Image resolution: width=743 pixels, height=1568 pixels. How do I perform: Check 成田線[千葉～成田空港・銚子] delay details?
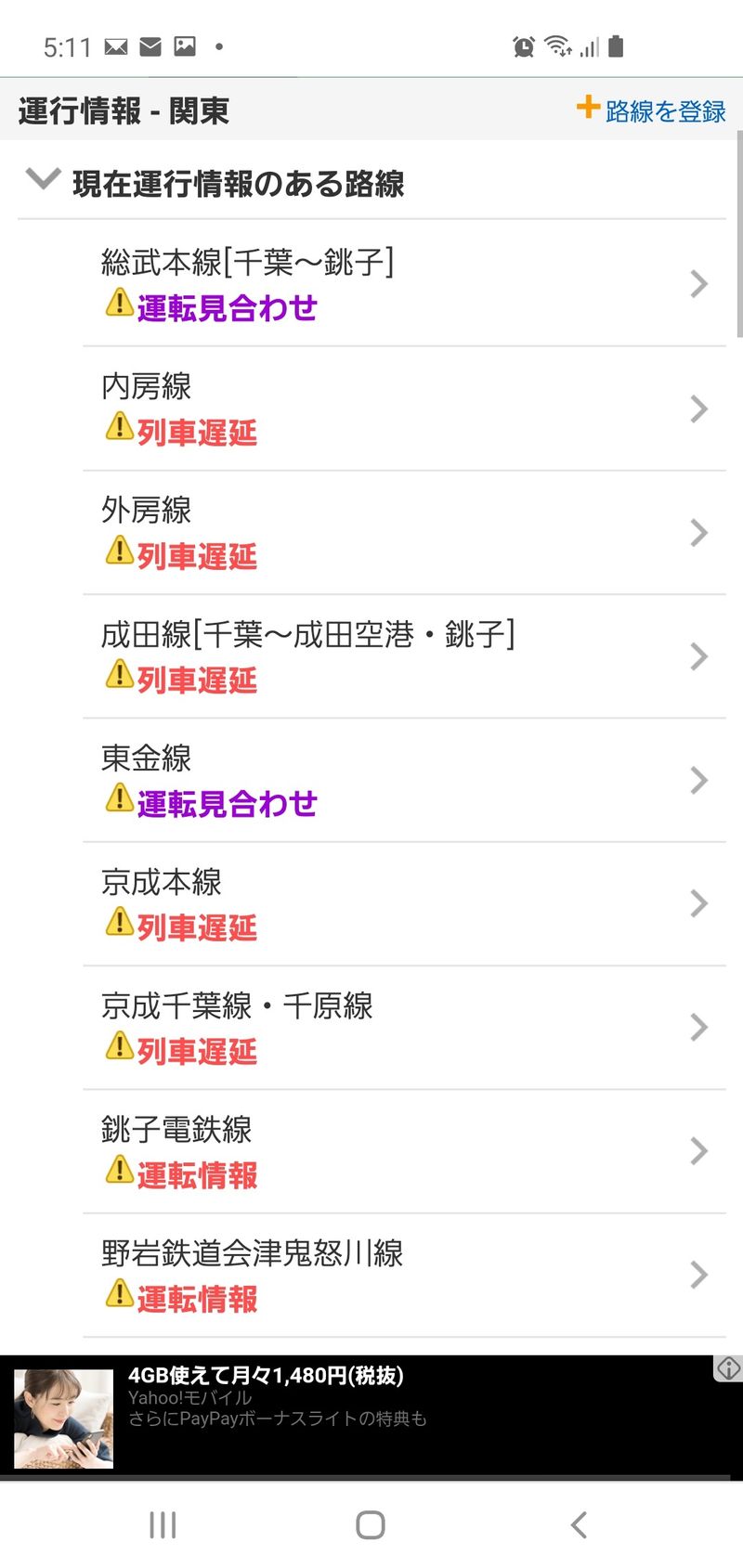(404, 656)
